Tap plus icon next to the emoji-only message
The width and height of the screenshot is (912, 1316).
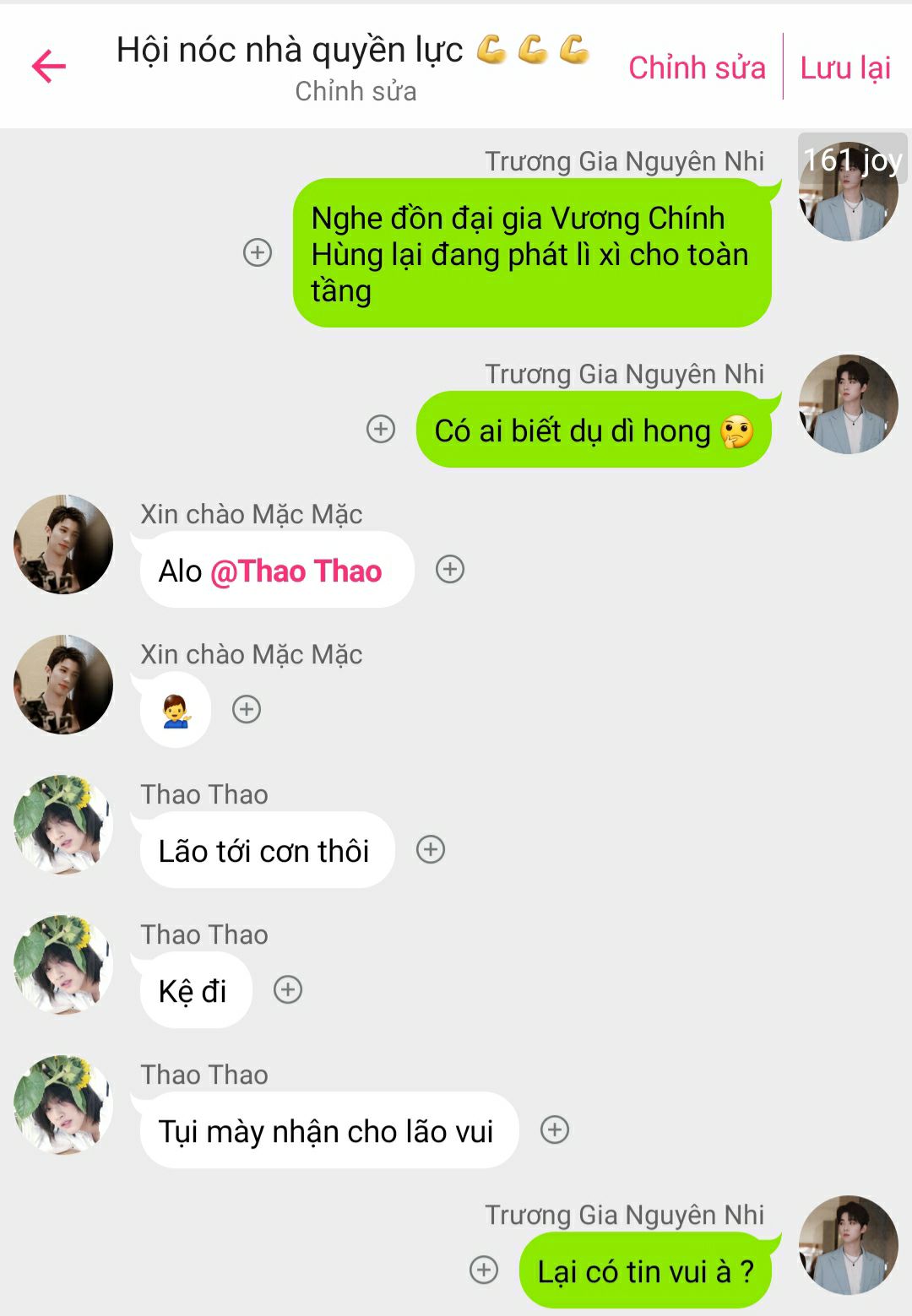point(247,709)
